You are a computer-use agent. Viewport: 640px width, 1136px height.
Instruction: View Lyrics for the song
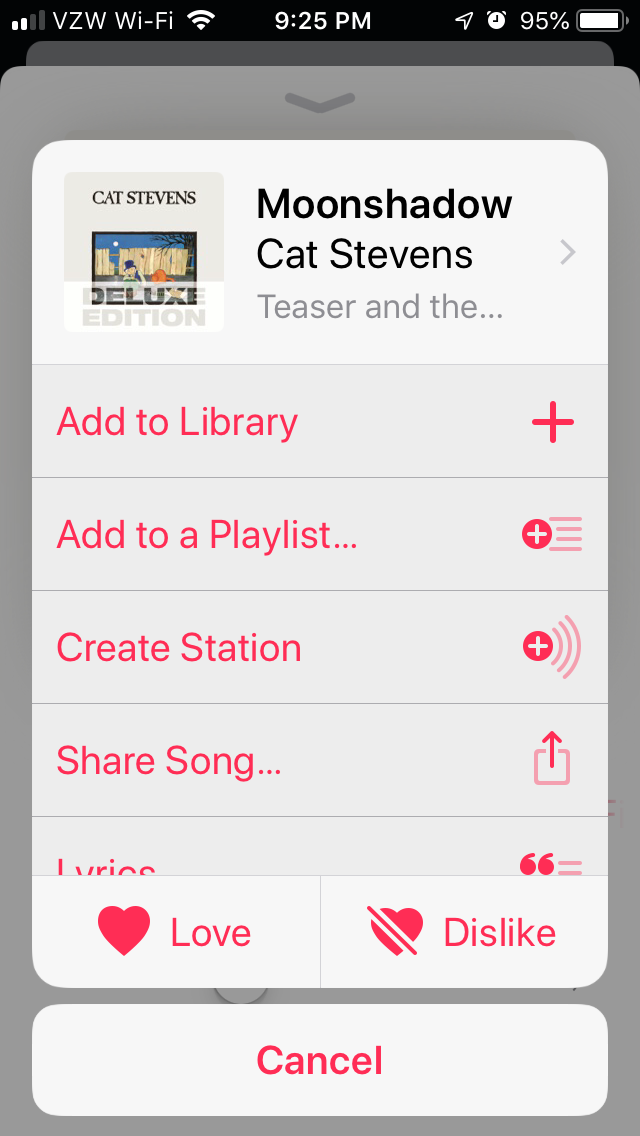click(320, 858)
